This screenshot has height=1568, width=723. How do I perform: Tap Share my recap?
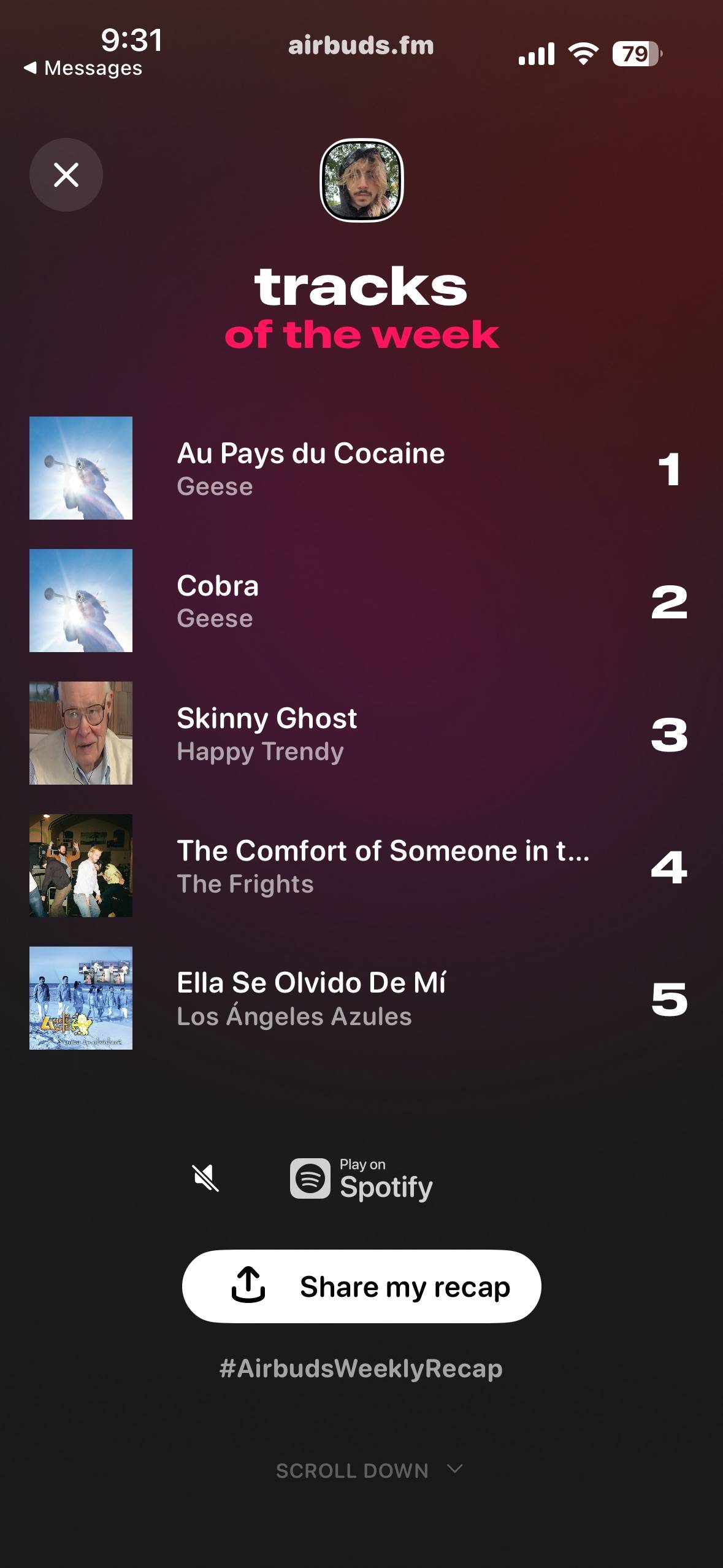tap(361, 1286)
